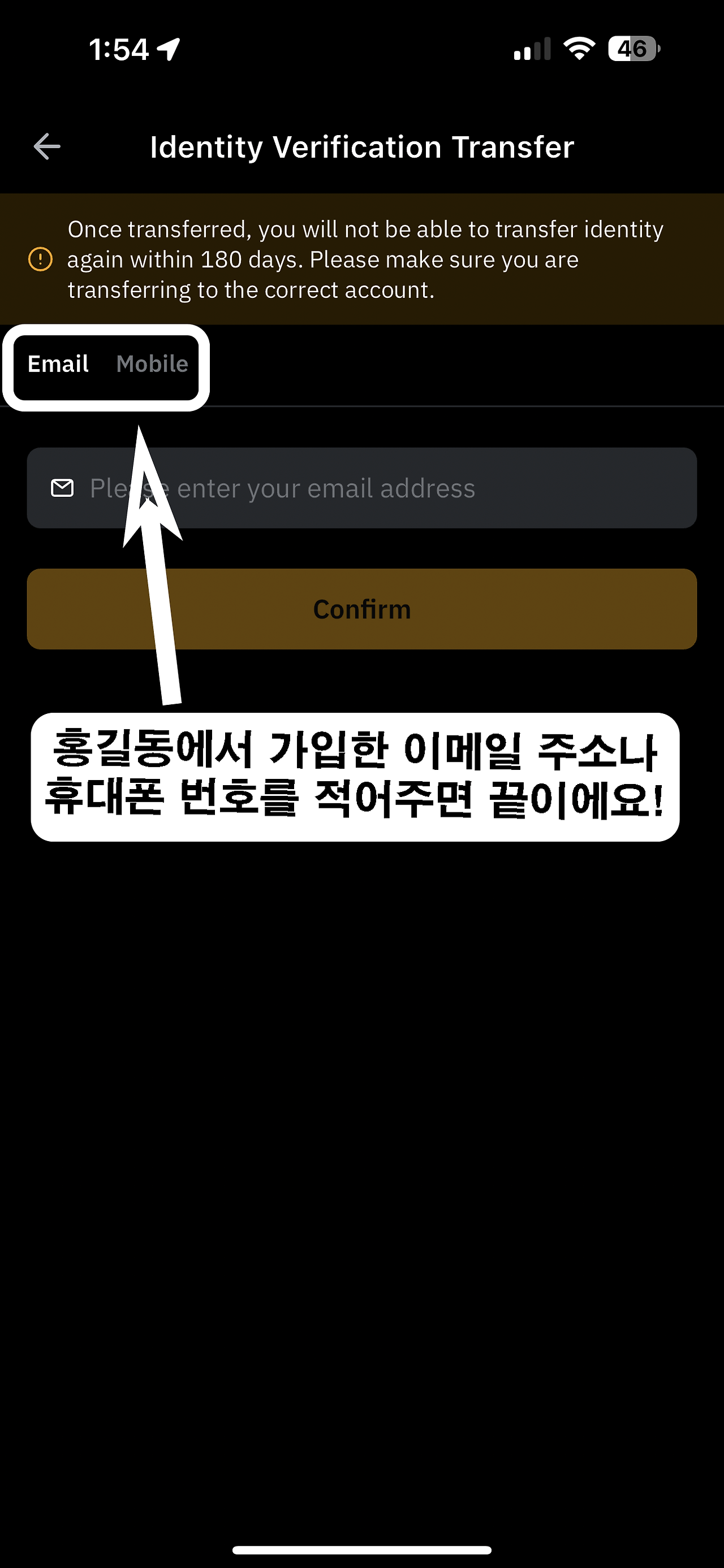Screen dimensions: 724x1568
Task: Switch to the Mobile tab
Action: pyautogui.click(x=152, y=364)
